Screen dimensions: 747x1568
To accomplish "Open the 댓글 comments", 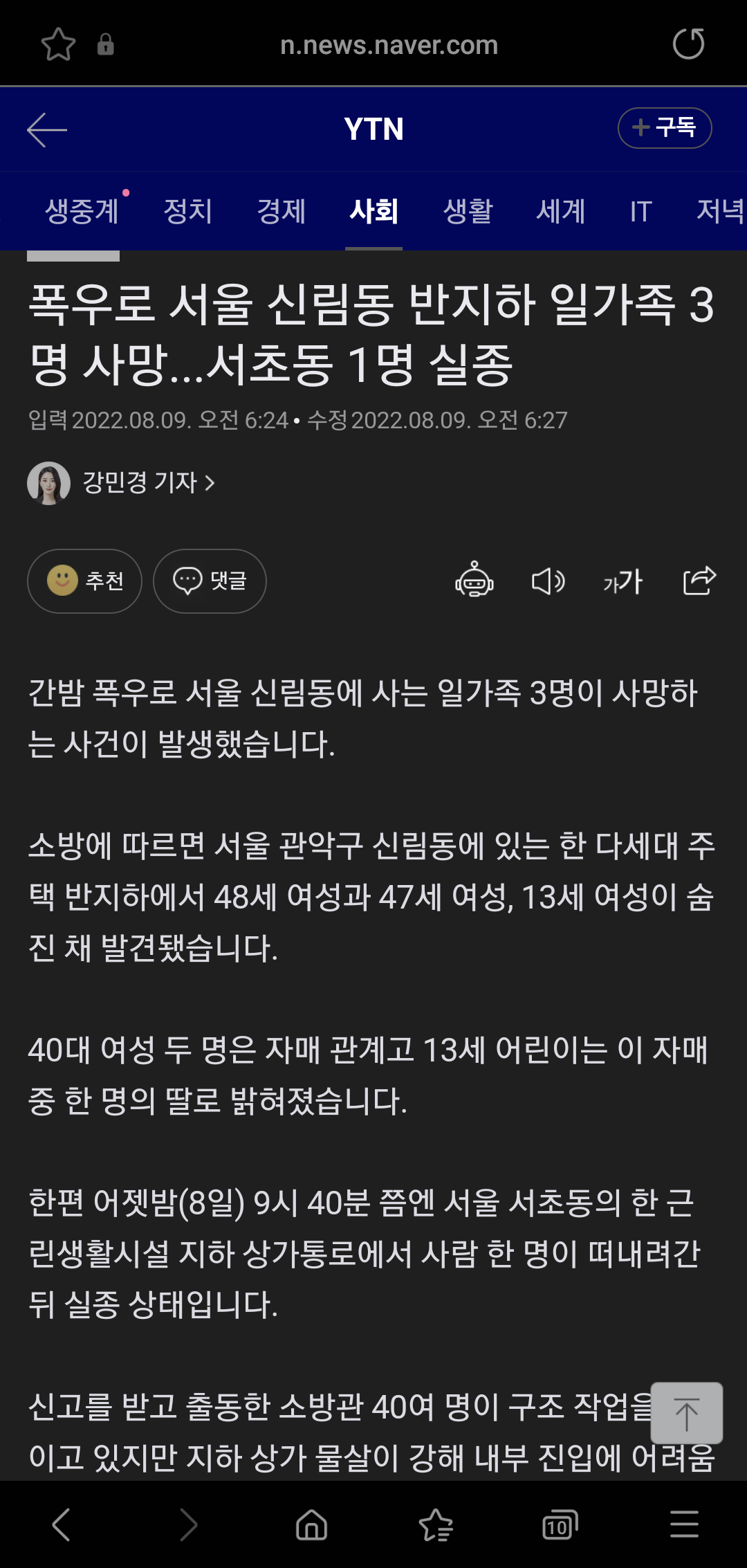I will coord(210,581).
